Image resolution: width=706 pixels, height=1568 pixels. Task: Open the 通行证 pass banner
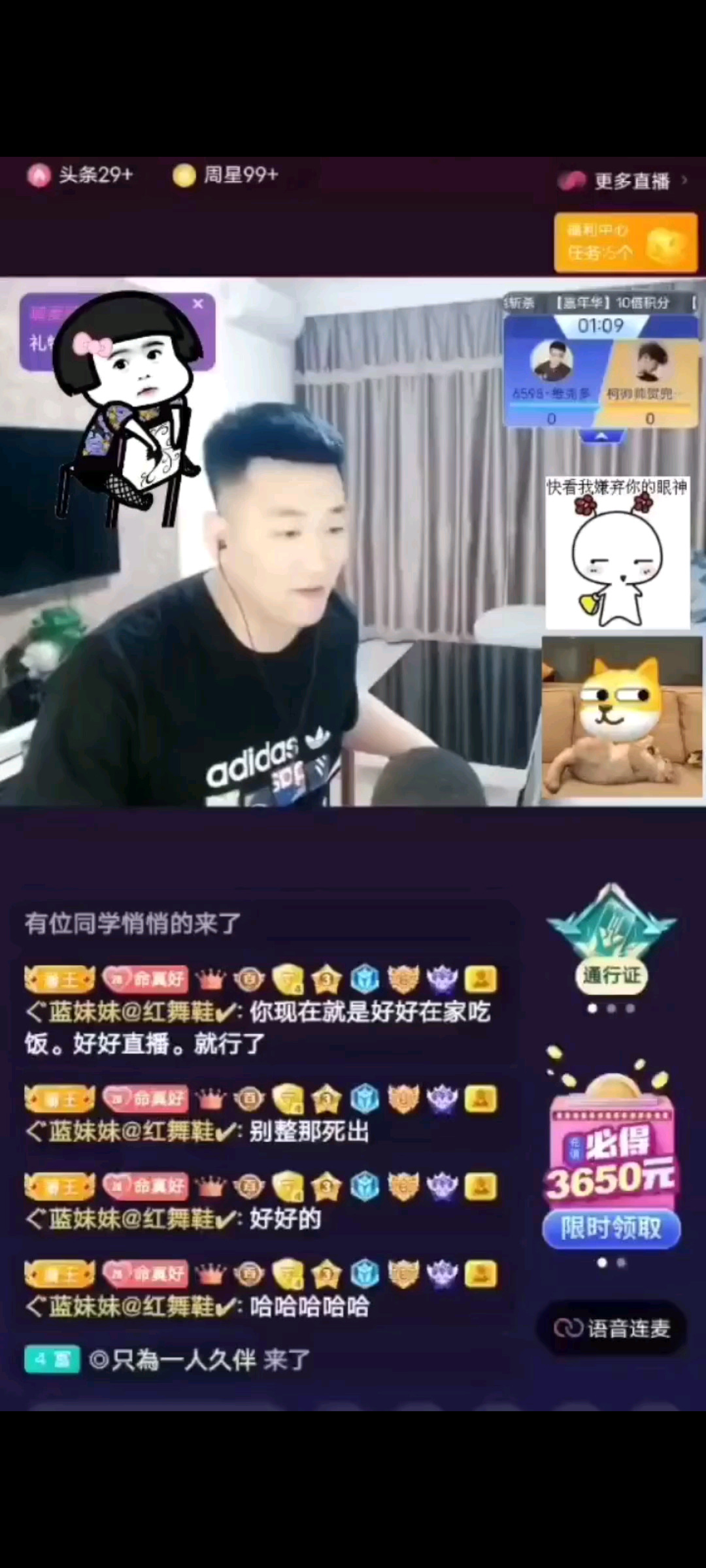coord(611,941)
